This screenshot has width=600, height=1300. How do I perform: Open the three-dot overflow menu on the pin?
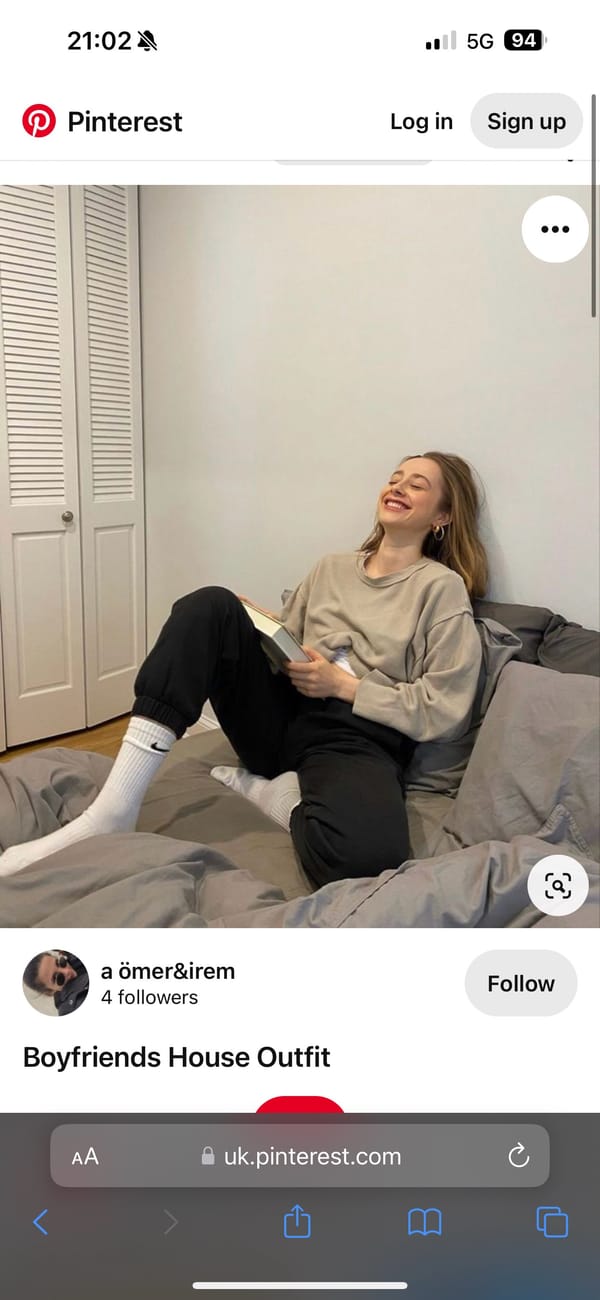click(555, 229)
